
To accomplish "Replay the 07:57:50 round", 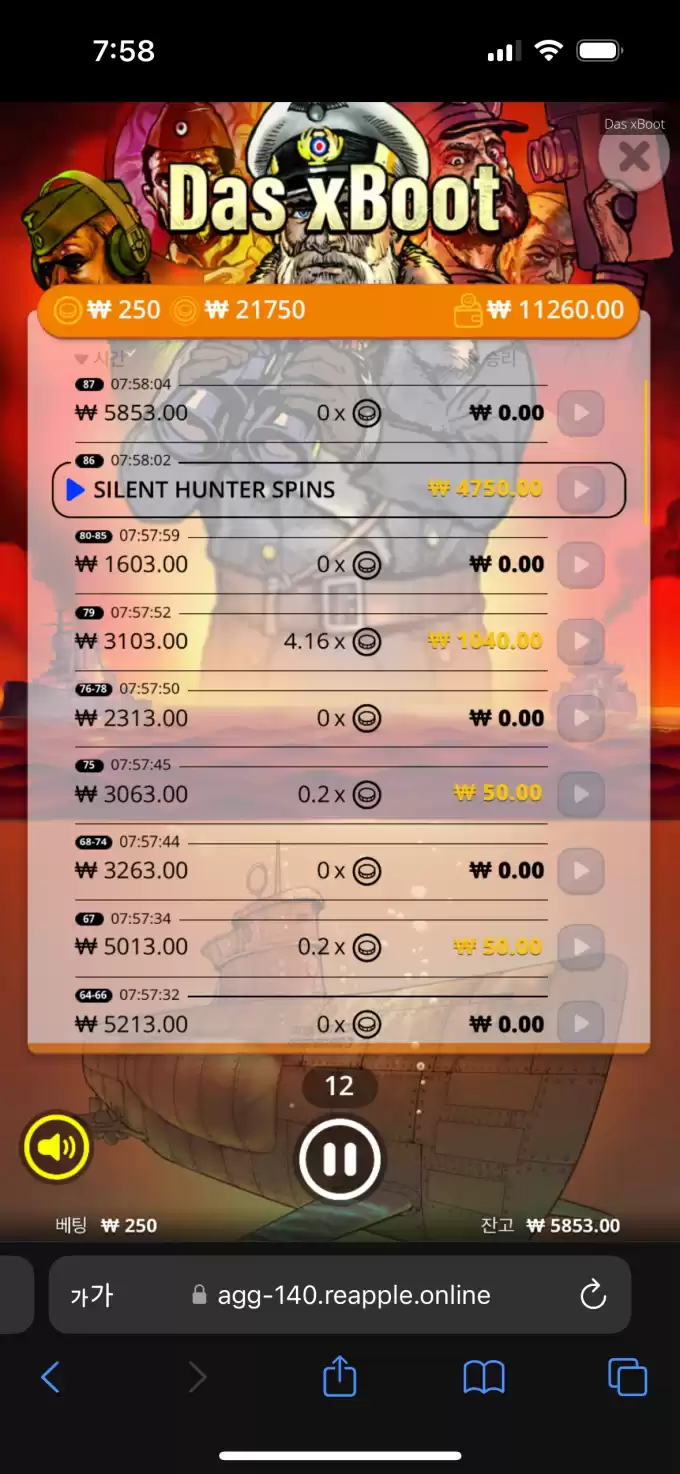I will point(580,718).
